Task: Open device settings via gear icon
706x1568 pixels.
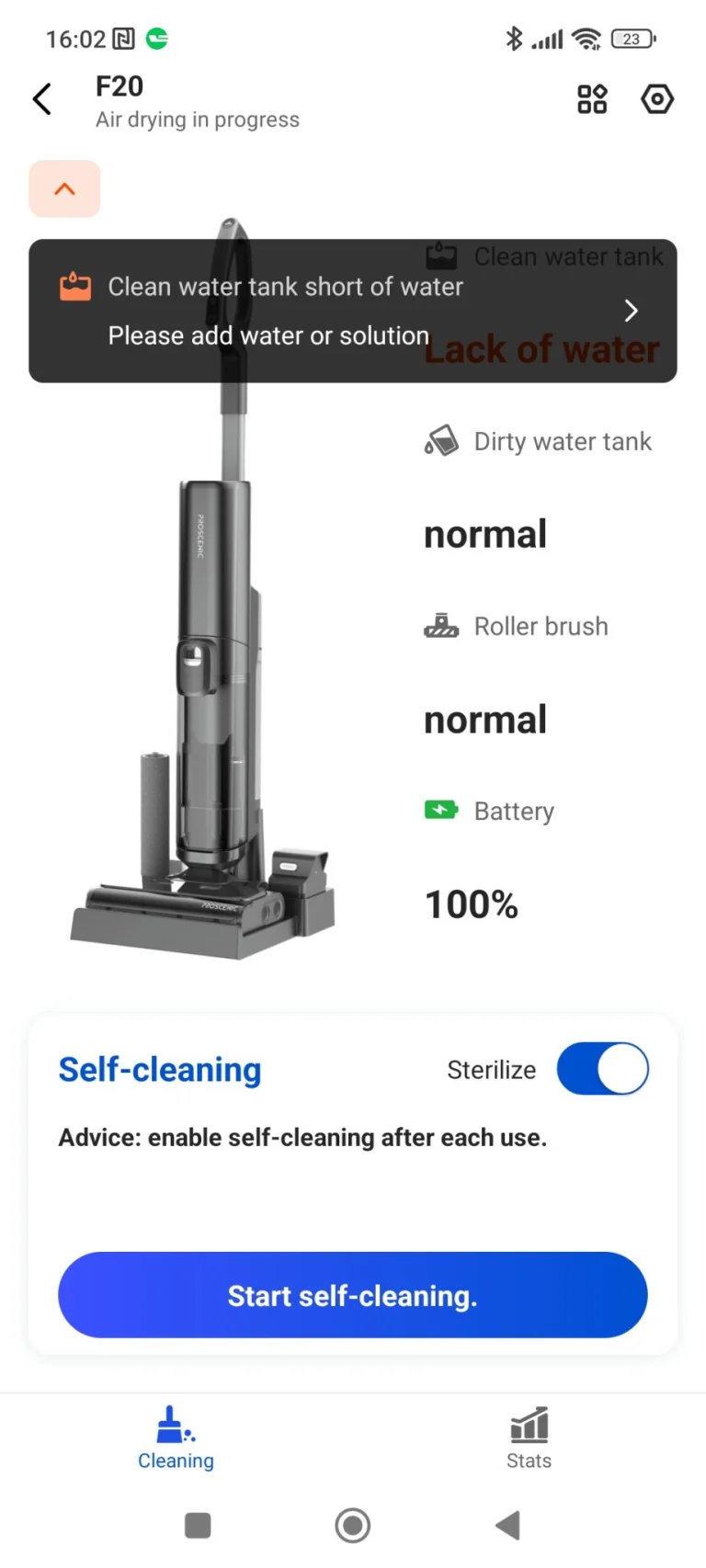Action: pyautogui.click(x=657, y=99)
